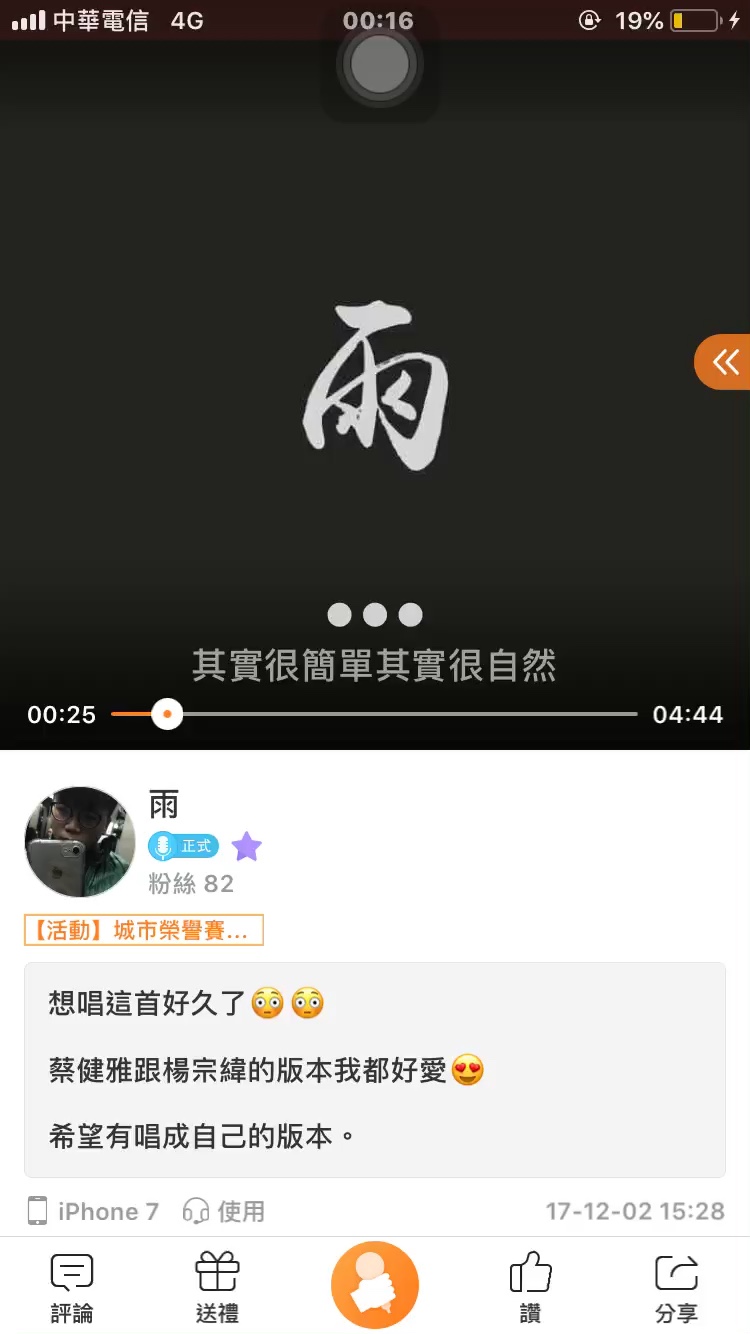Screen dimensions: 750x1334
Task: Tap the headphone 使用 link
Action: coord(225,1211)
